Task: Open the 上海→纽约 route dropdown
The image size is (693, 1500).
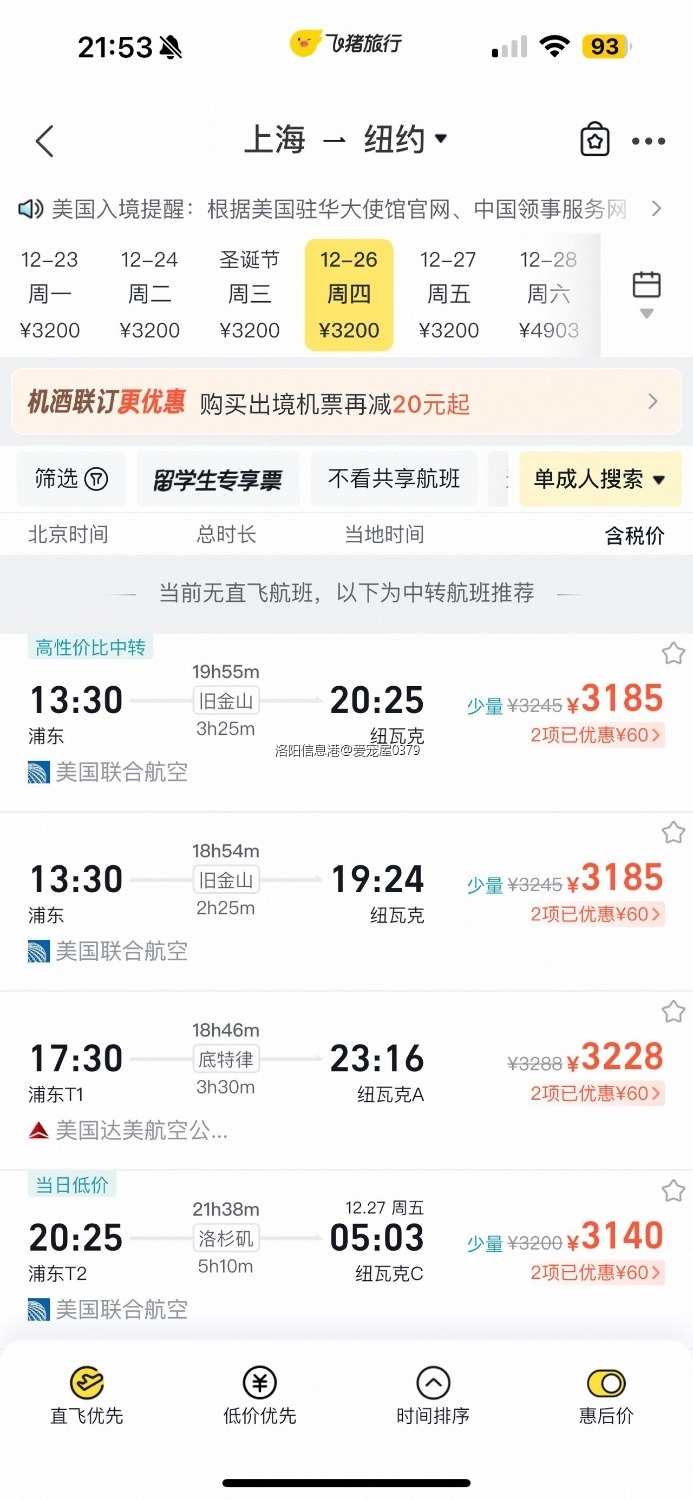Action: click(x=346, y=140)
